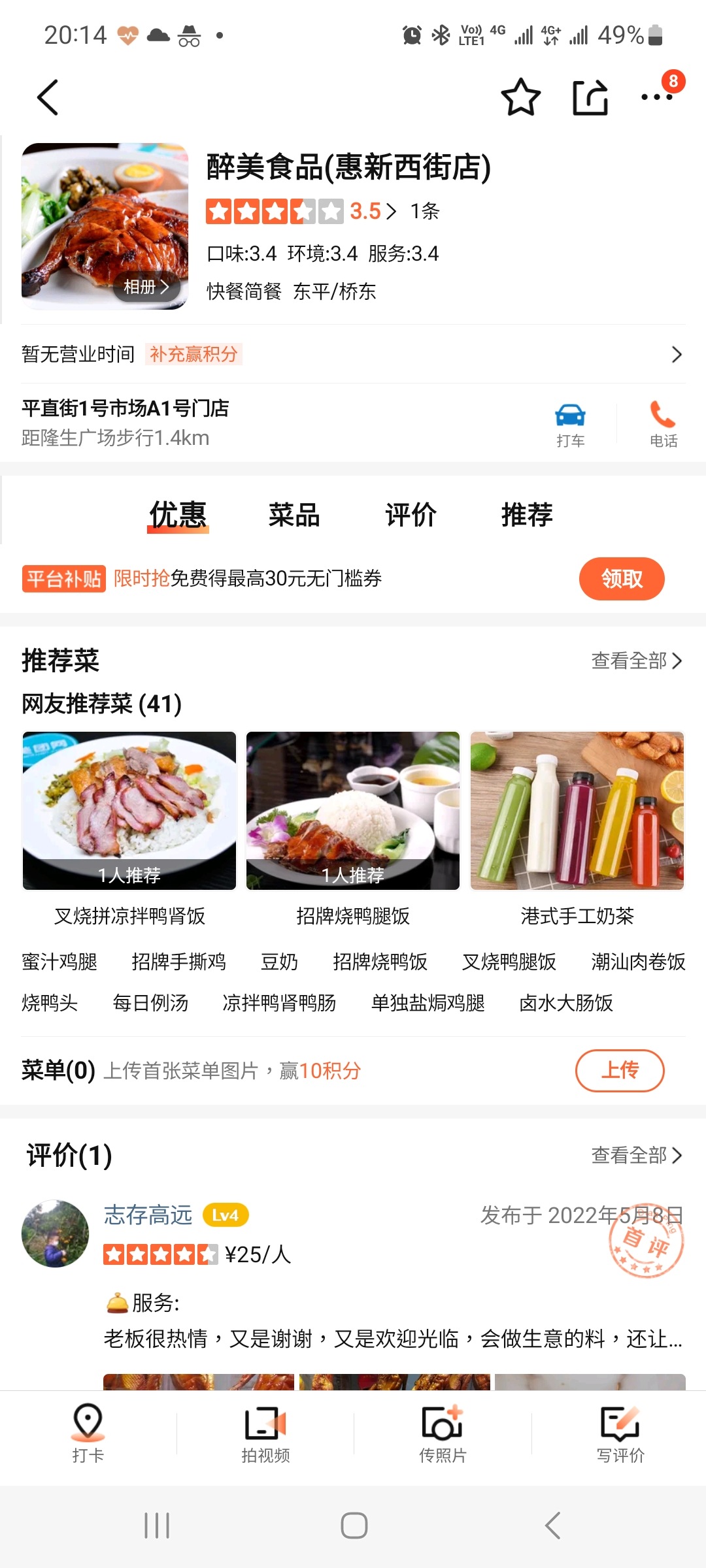Open the system recent apps button
This screenshot has height=1568, width=706.
pyautogui.click(x=157, y=1526)
